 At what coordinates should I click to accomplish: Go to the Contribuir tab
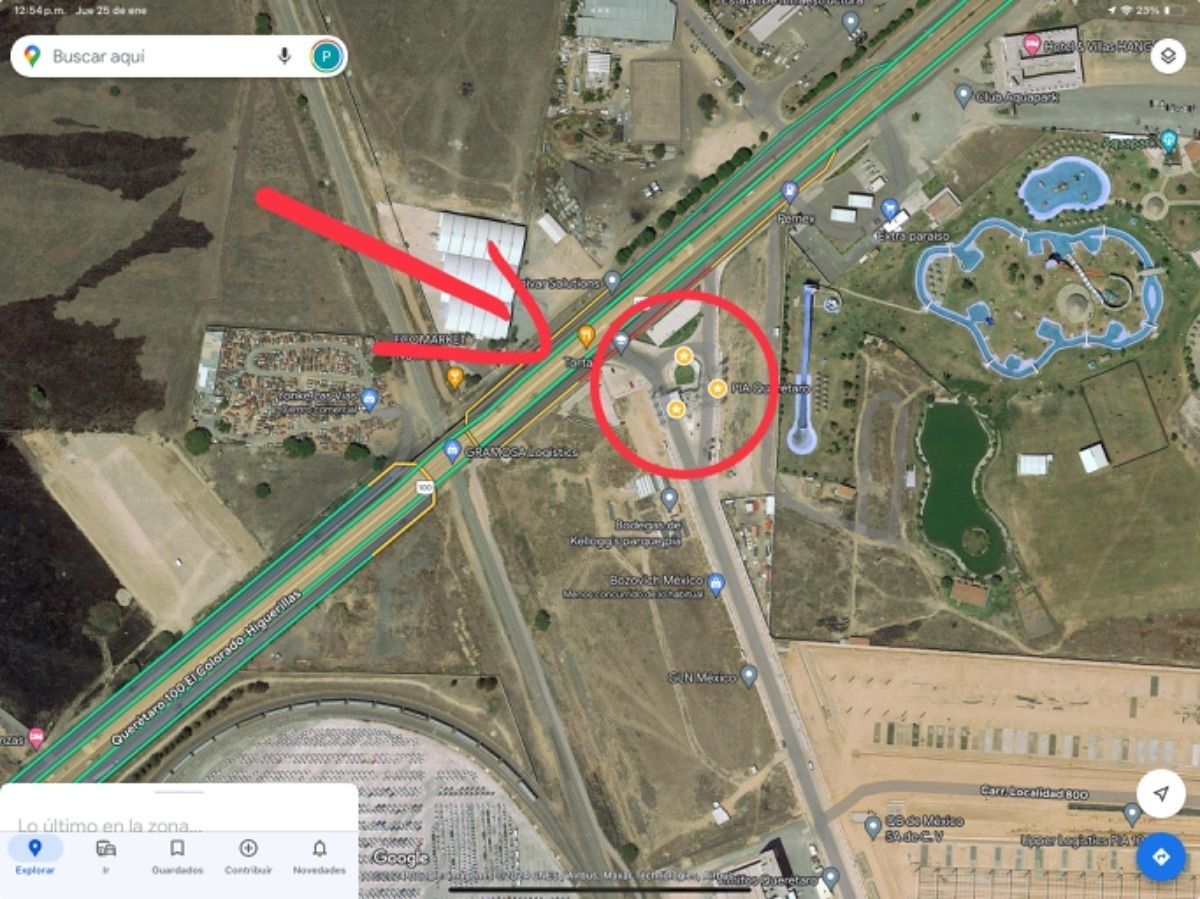[248, 856]
